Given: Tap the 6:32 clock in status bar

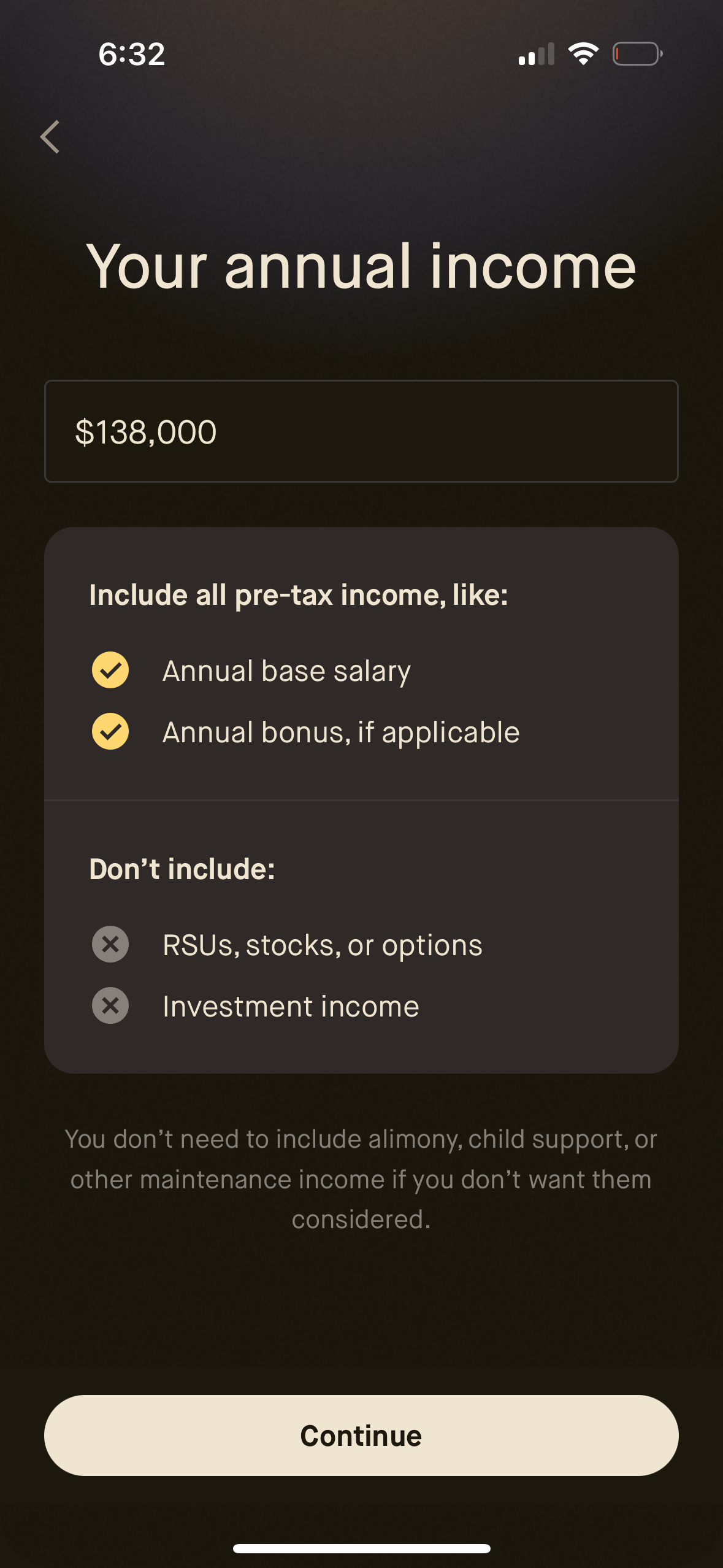Looking at the screenshot, I should (130, 53).
